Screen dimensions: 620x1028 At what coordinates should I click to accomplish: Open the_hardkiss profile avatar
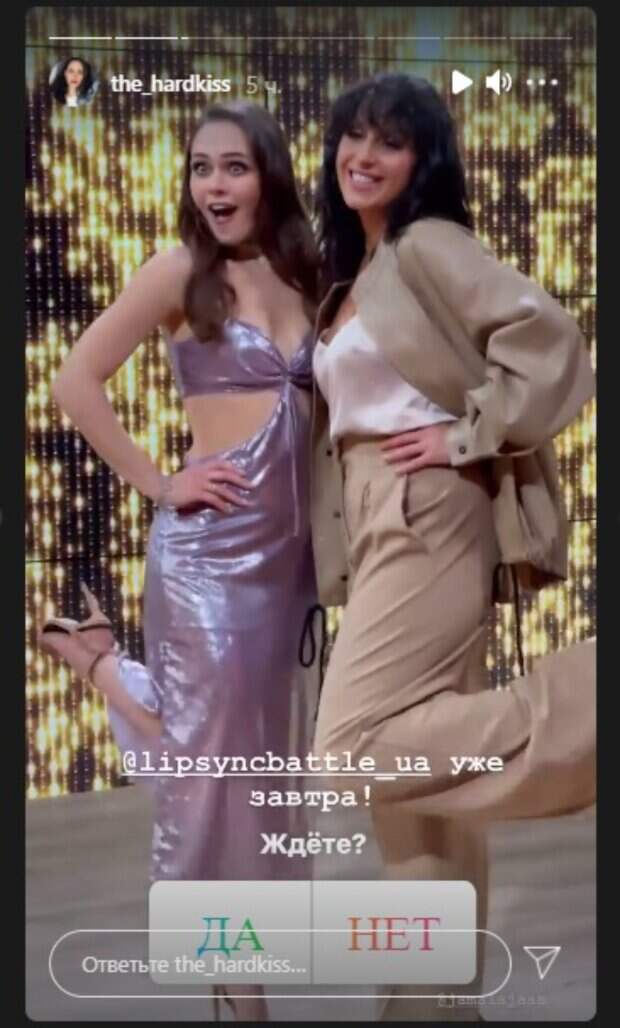pyautogui.click(x=73, y=82)
